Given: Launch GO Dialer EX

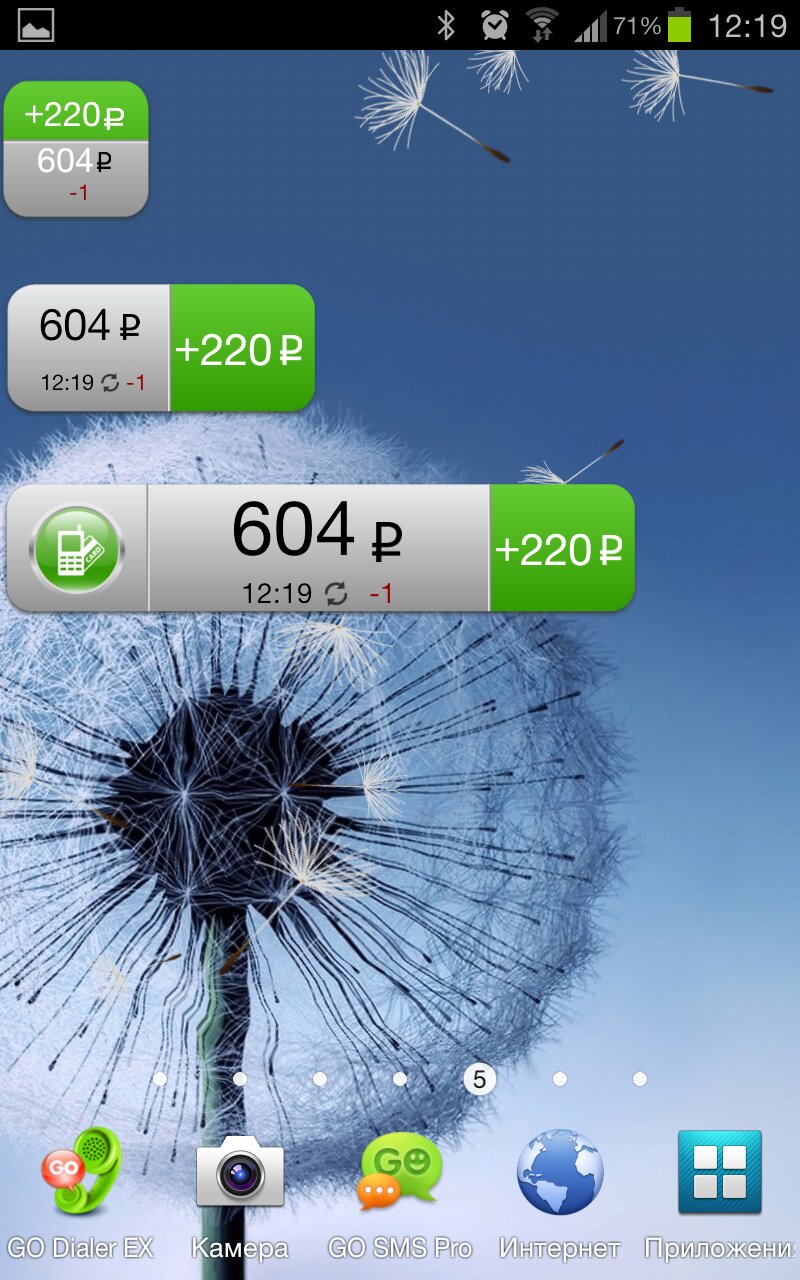Looking at the screenshot, I should (80, 1175).
